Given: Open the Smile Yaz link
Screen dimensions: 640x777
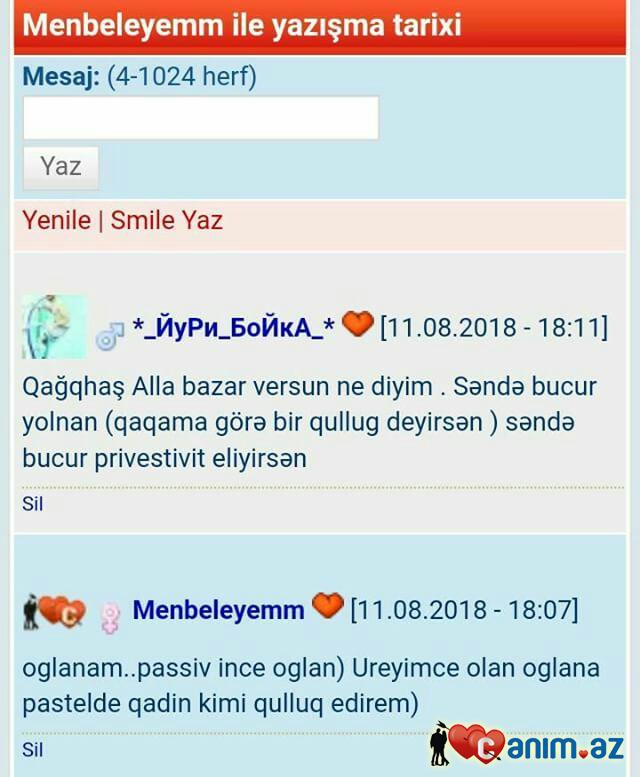Looking at the screenshot, I should tap(166, 220).
